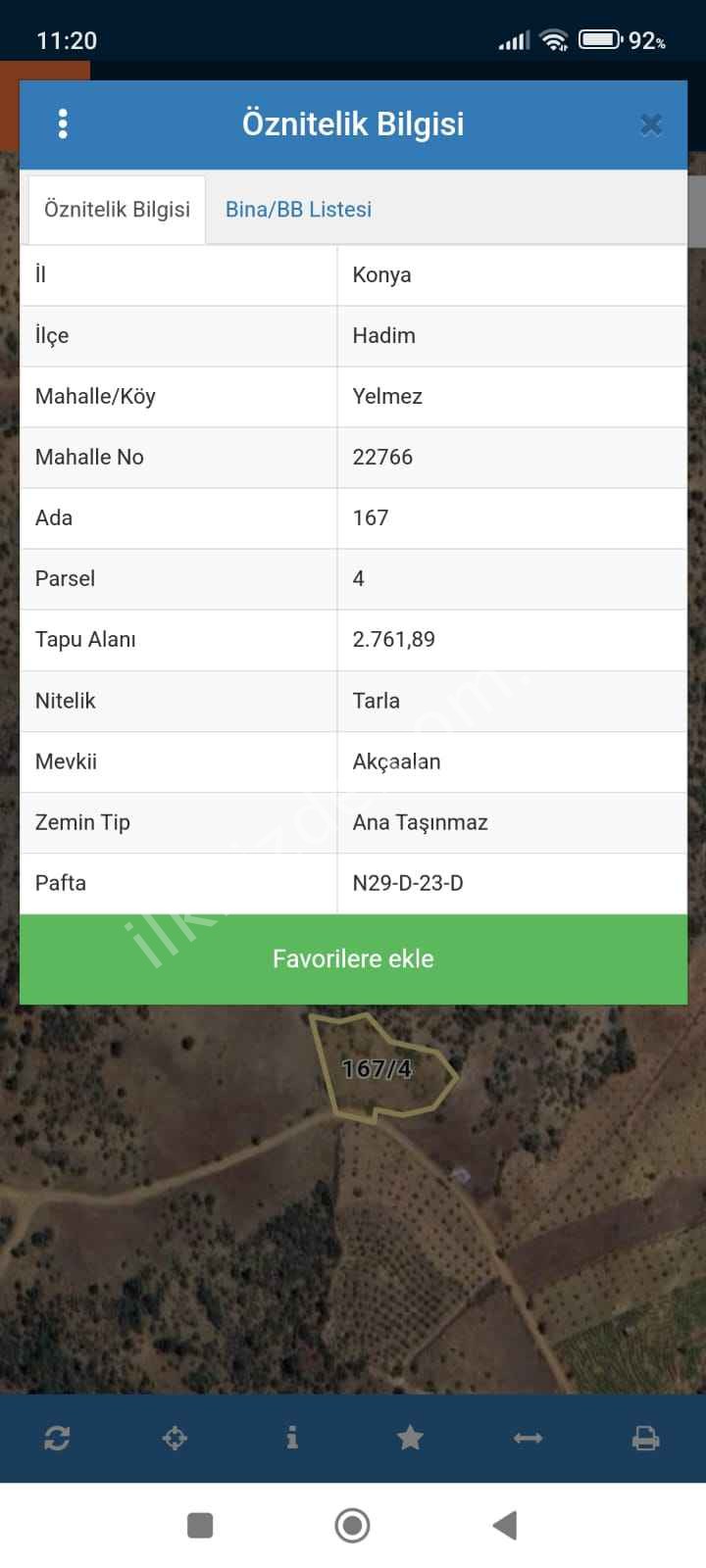Image resolution: width=706 pixels, height=1568 pixels.
Task: Tap the crosshair location icon
Action: tap(175, 1438)
